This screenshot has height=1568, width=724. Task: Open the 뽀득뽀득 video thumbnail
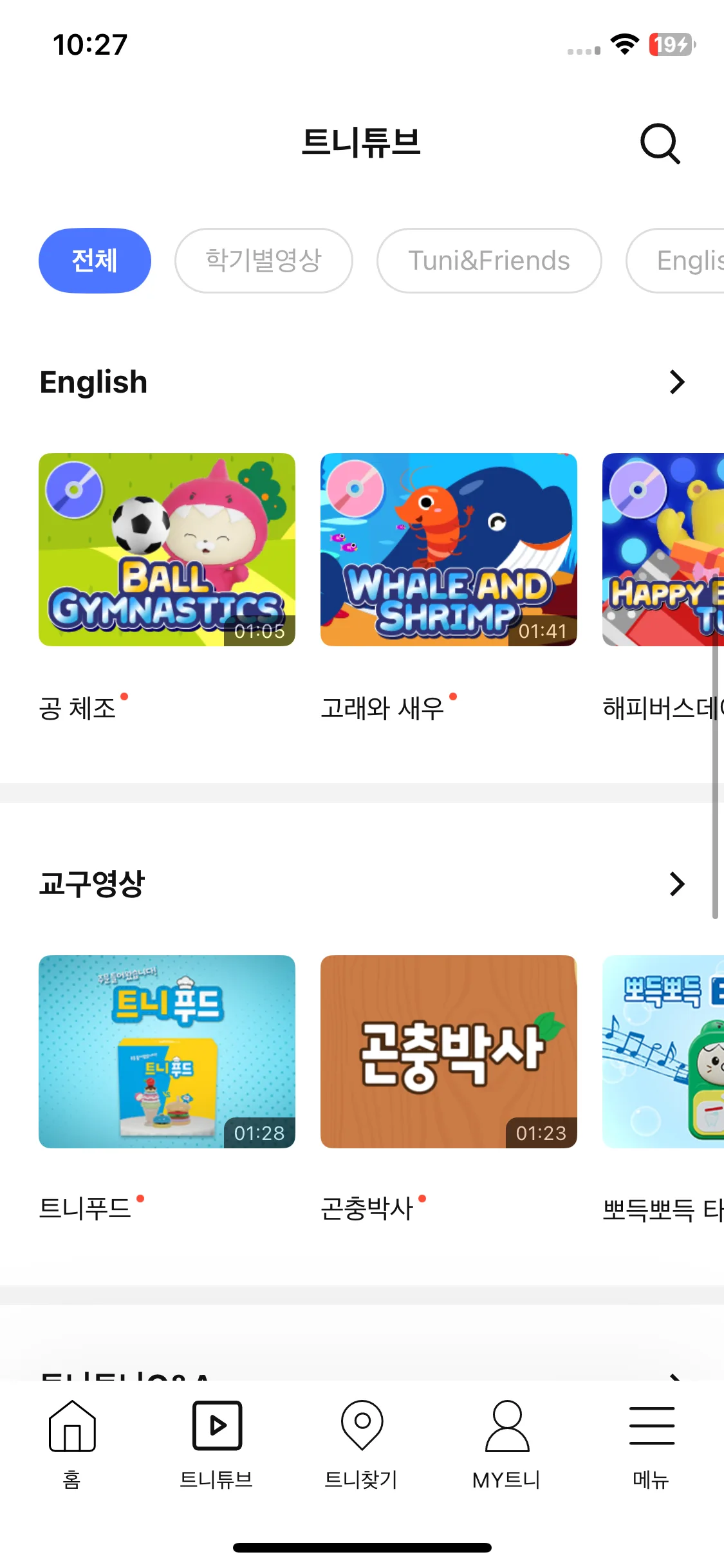pyautogui.click(x=663, y=1051)
